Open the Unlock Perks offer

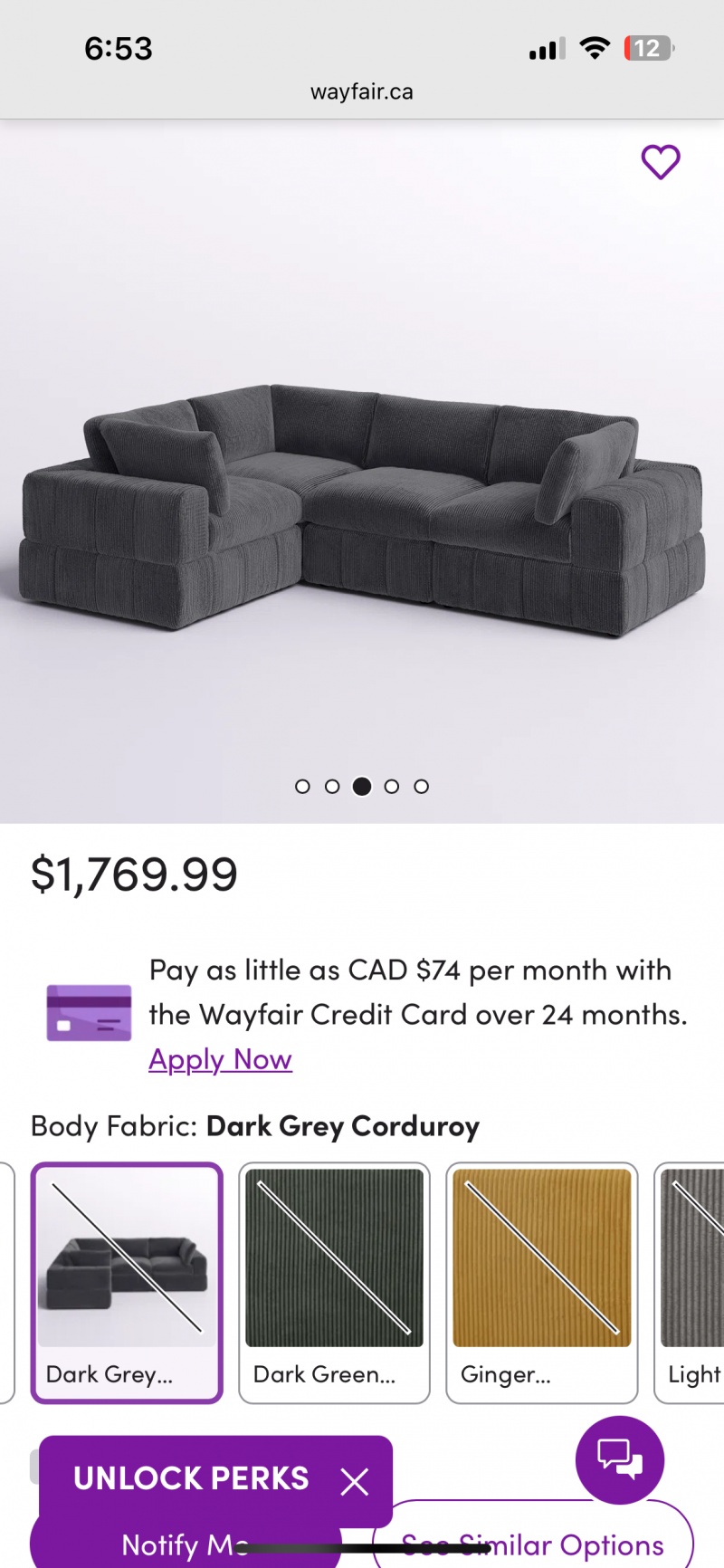click(x=191, y=1479)
